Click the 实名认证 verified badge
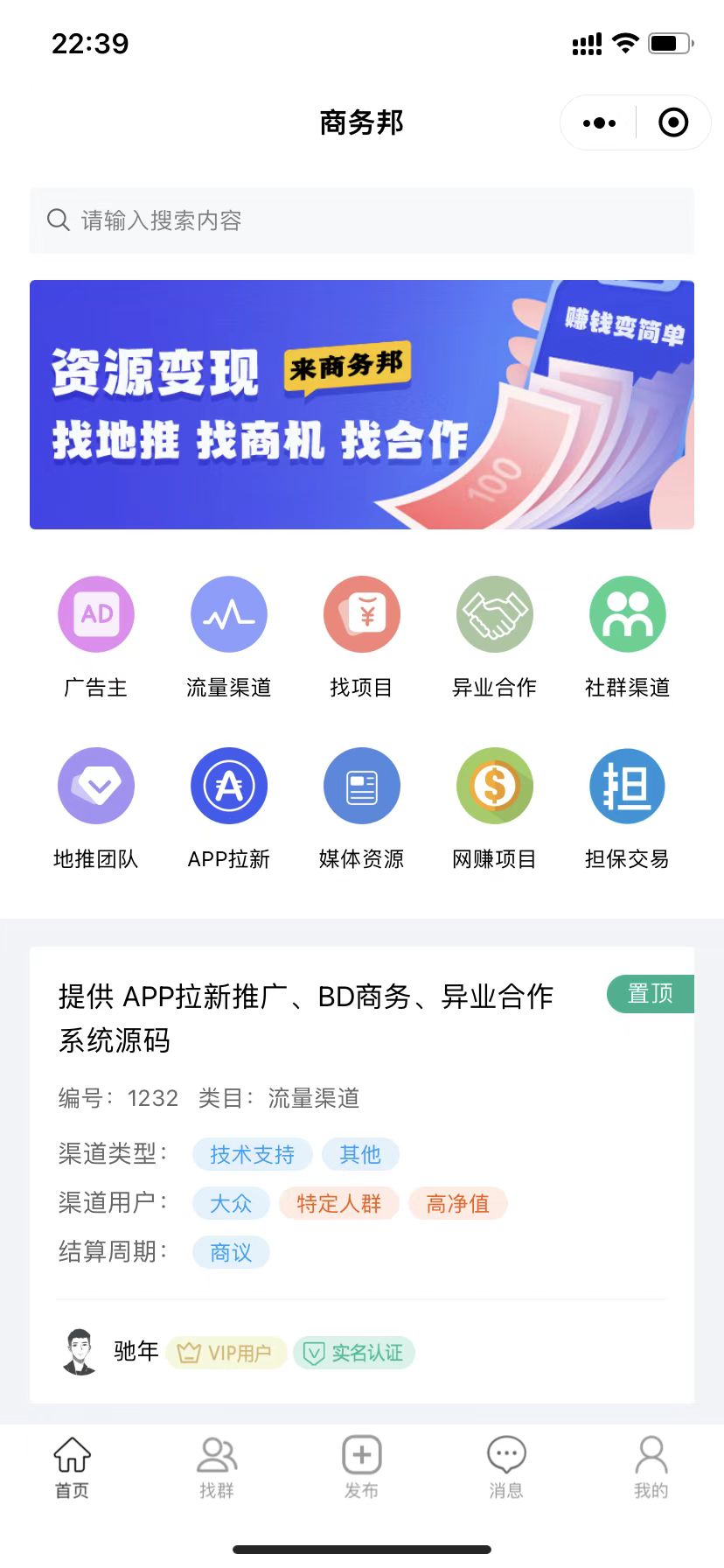 (353, 1353)
